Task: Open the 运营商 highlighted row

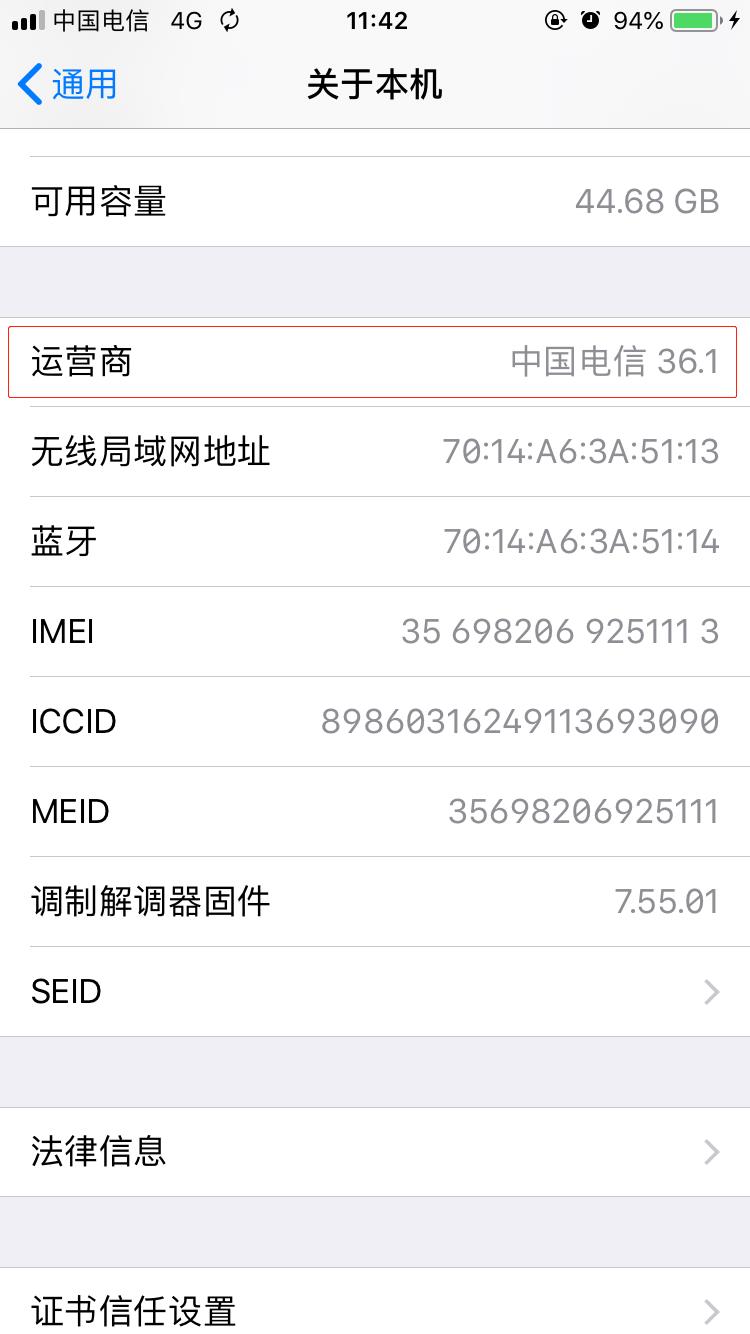Action: 375,362
